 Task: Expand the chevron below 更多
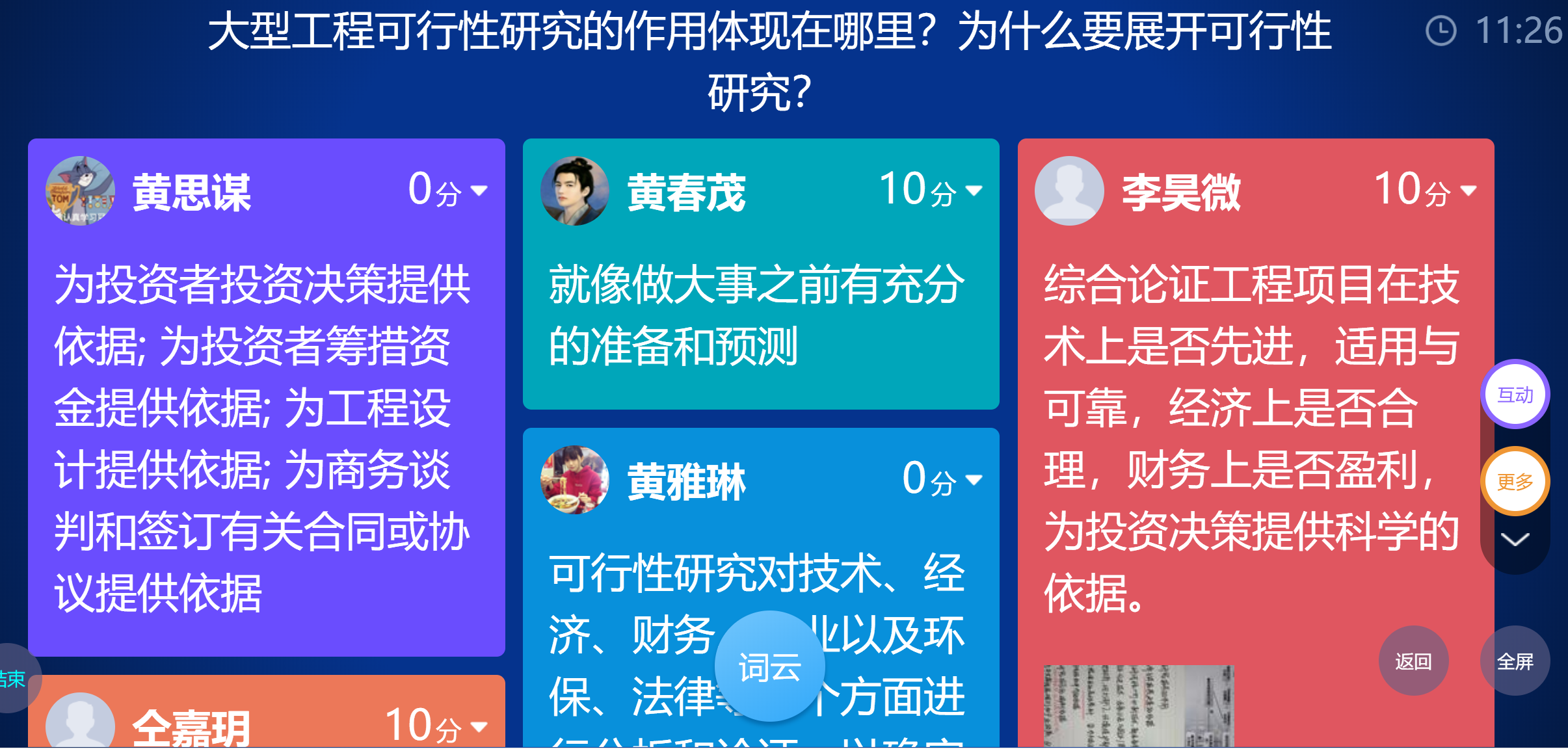[x=1515, y=540]
